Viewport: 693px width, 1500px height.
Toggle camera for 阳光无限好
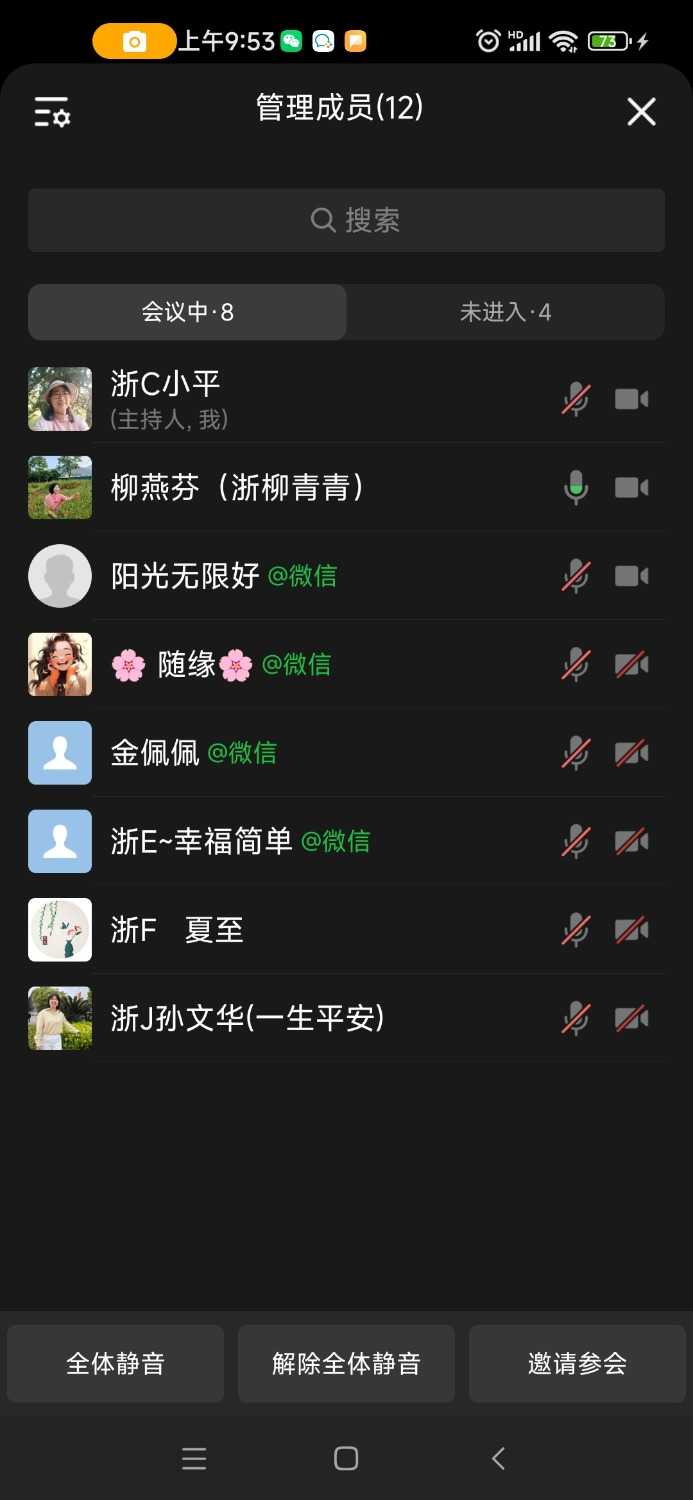click(631, 576)
